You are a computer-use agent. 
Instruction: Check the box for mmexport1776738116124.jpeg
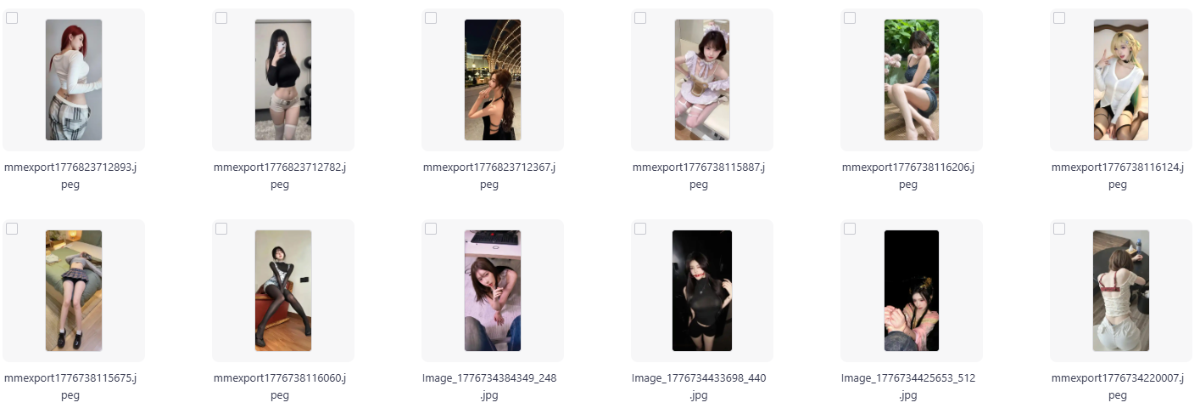(x=1059, y=18)
